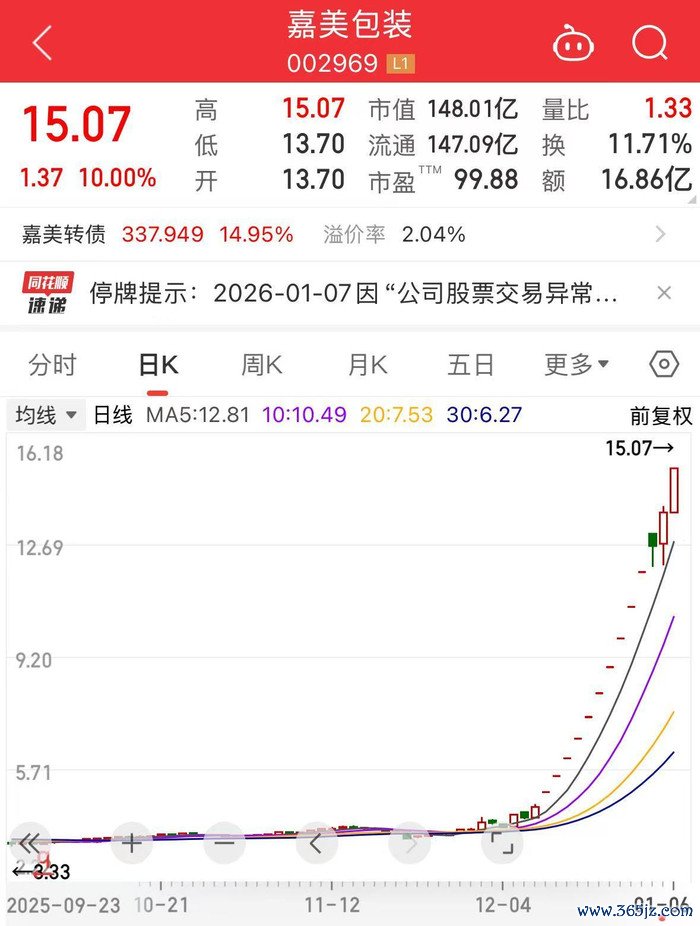Switch to the 分时 chart tab
The width and height of the screenshot is (700, 926).
(52, 365)
